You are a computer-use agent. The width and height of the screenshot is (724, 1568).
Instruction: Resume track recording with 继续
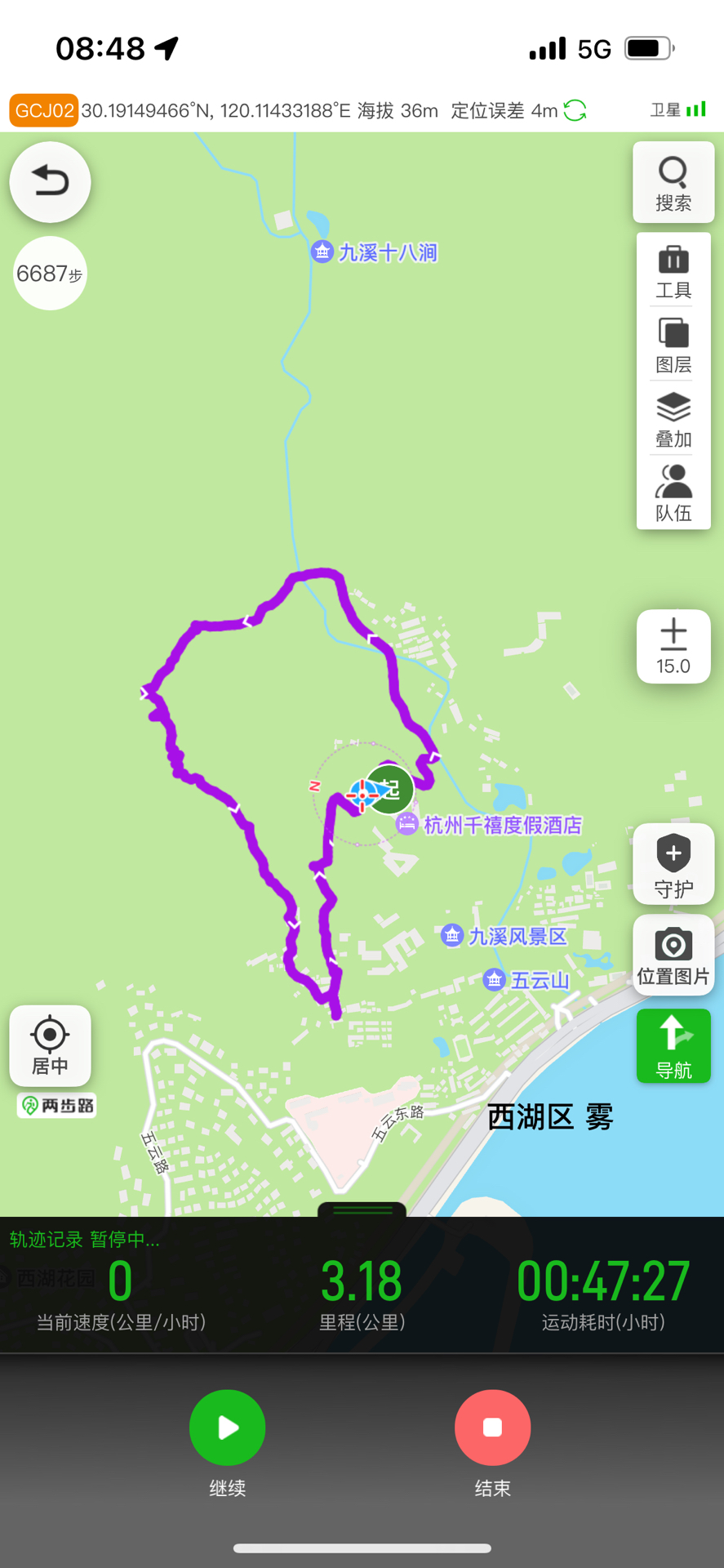[x=227, y=1428]
